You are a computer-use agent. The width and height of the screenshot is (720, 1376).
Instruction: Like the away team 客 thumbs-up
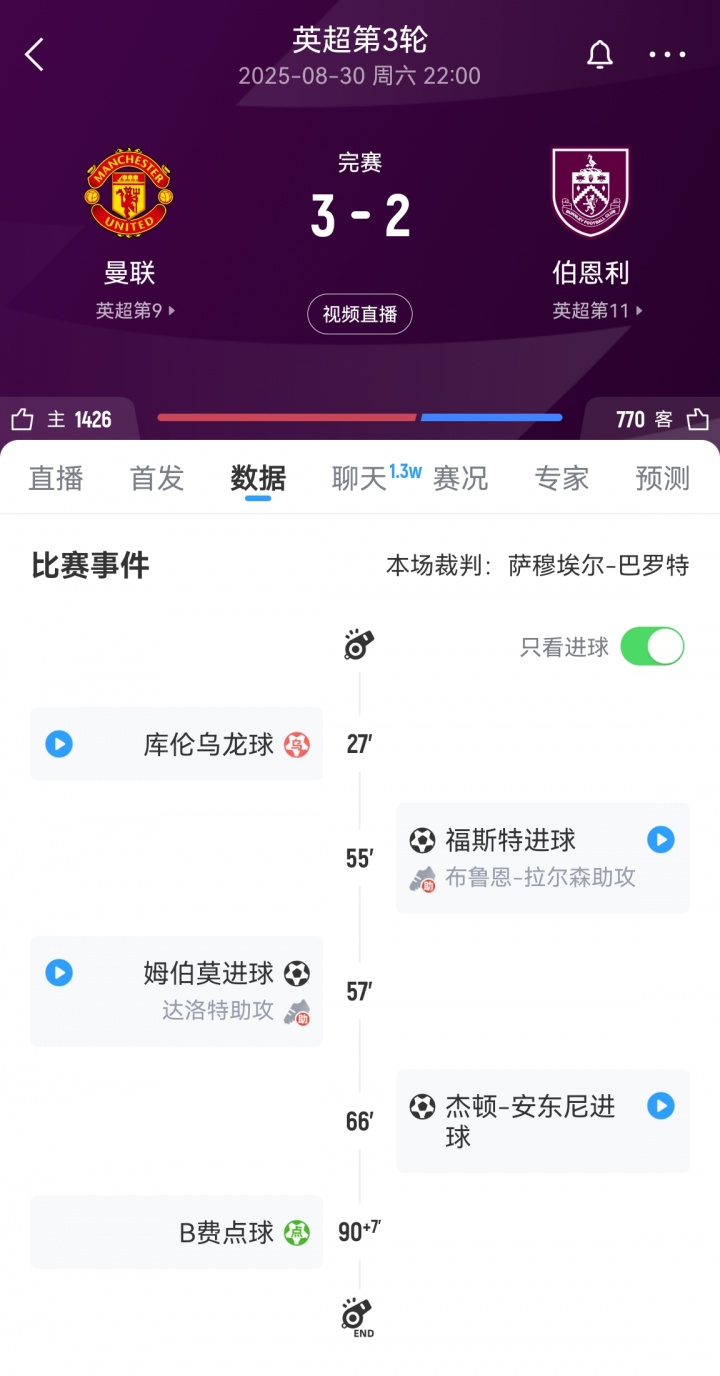(x=697, y=419)
